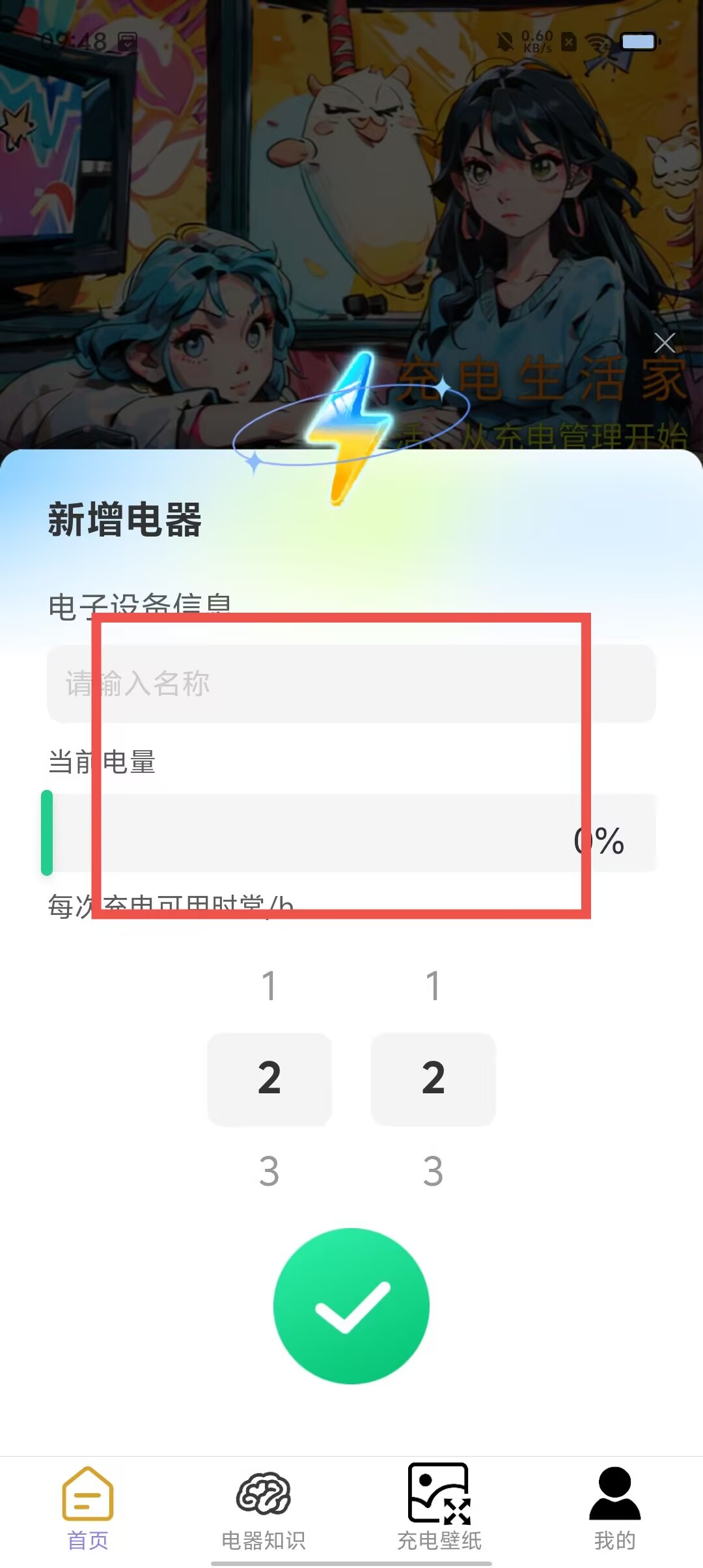Enter a name in the 请输入名称 field
Viewport: 703px width, 1568px height.
(351, 684)
